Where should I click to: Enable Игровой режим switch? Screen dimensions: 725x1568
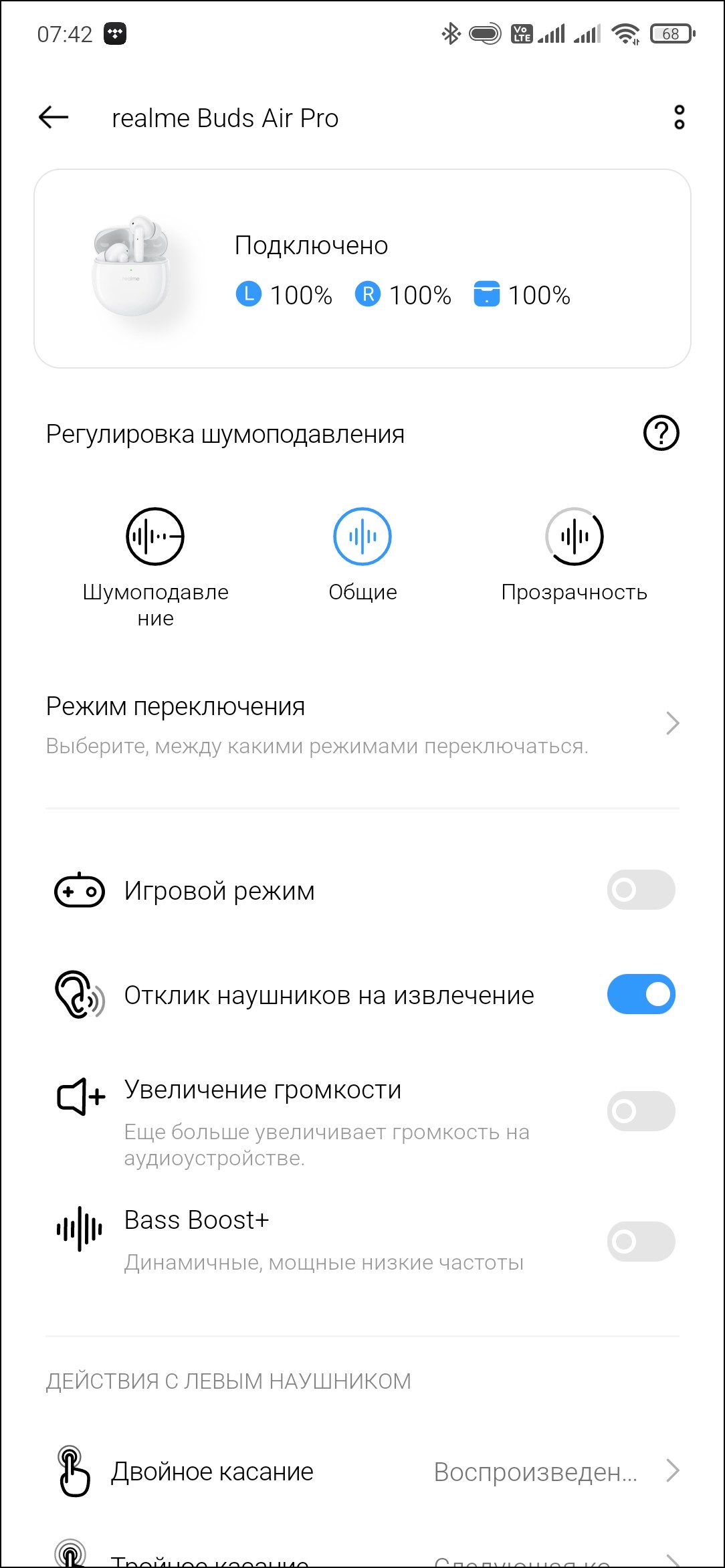click(641, 890)
